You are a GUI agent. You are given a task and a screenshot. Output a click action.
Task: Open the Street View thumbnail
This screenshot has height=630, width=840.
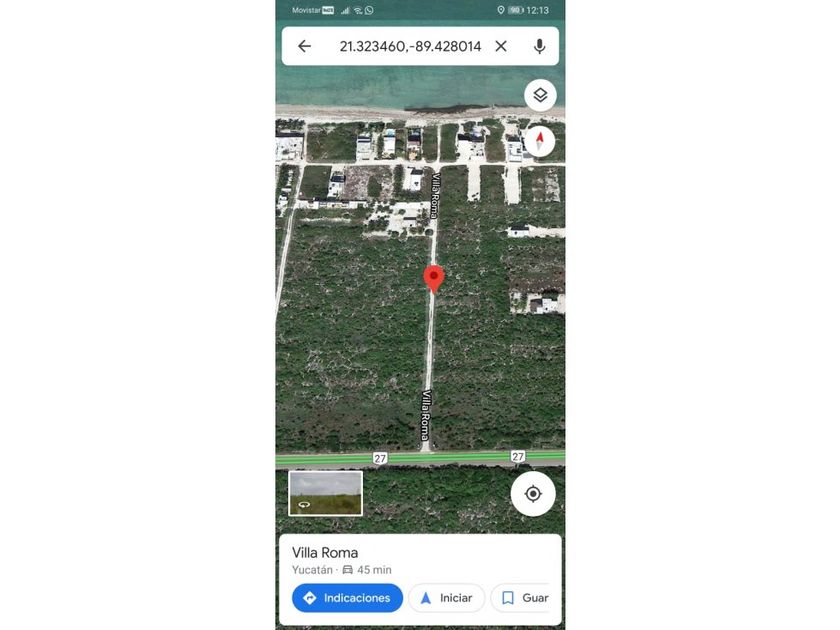pos(325,493)
